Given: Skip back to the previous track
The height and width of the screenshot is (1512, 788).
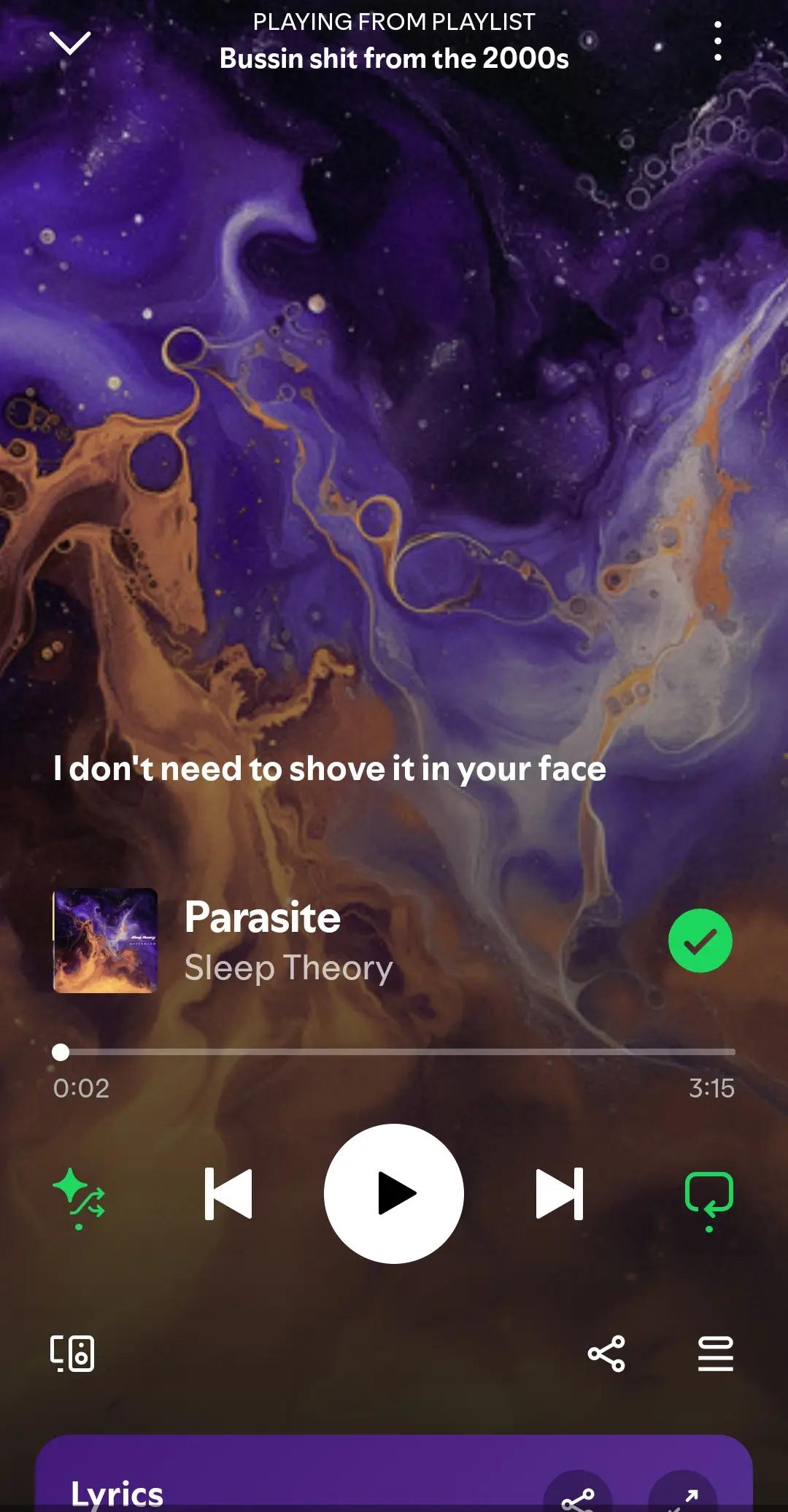Looking at the screenshot, I should click(228, 1194).
